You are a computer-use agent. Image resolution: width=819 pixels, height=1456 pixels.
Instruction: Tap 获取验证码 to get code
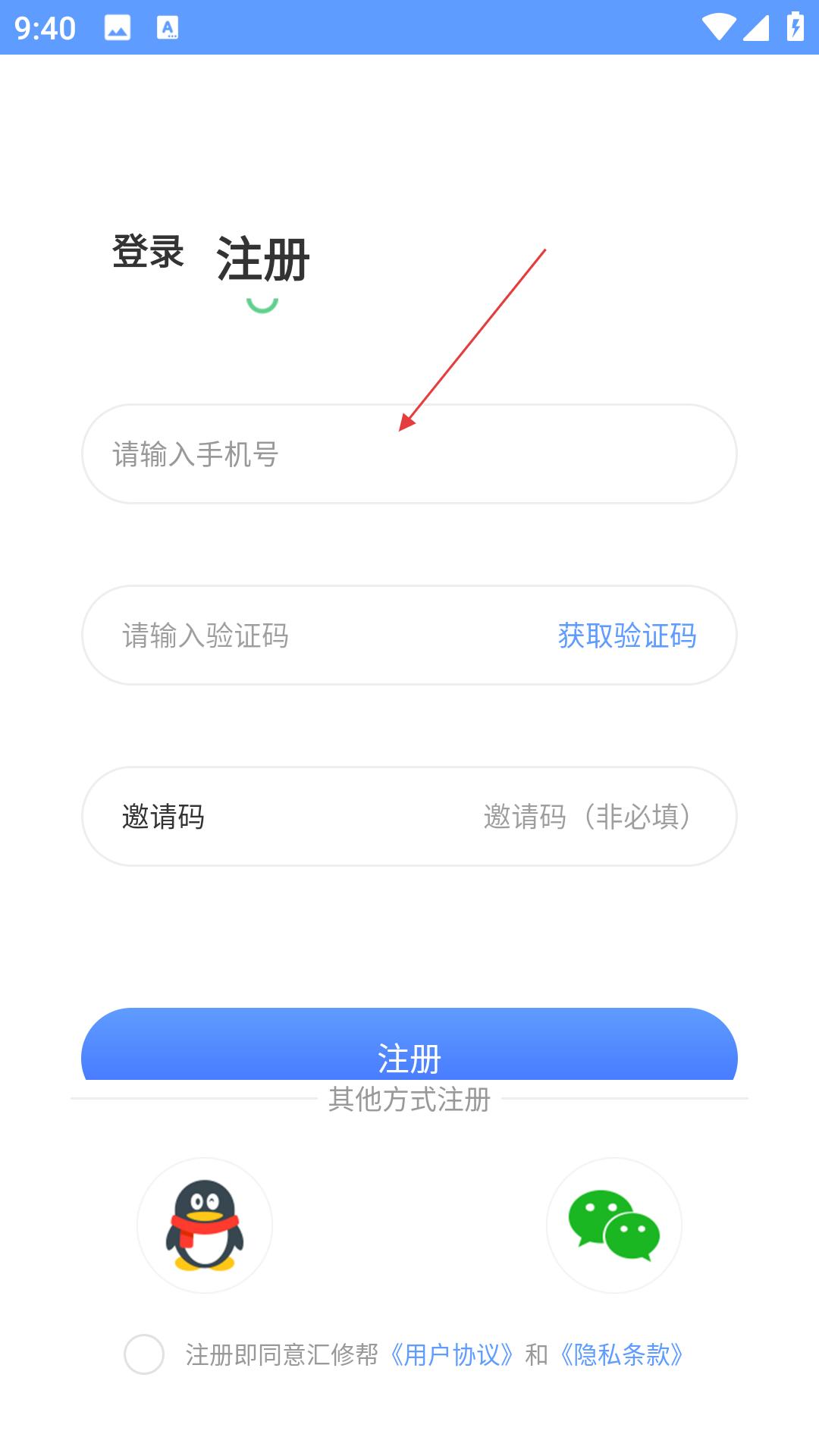626,635
